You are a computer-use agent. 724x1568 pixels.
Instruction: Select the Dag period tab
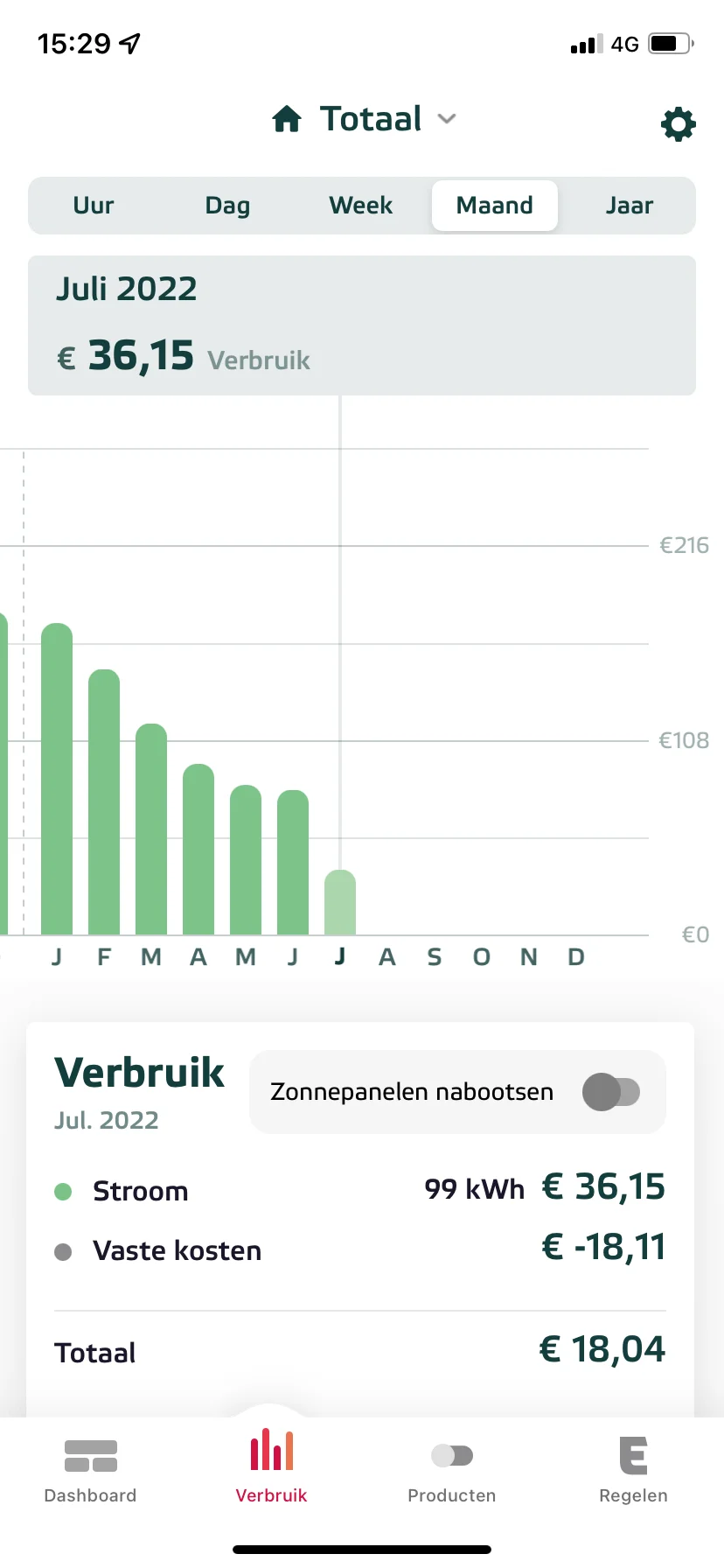point(227,206)
